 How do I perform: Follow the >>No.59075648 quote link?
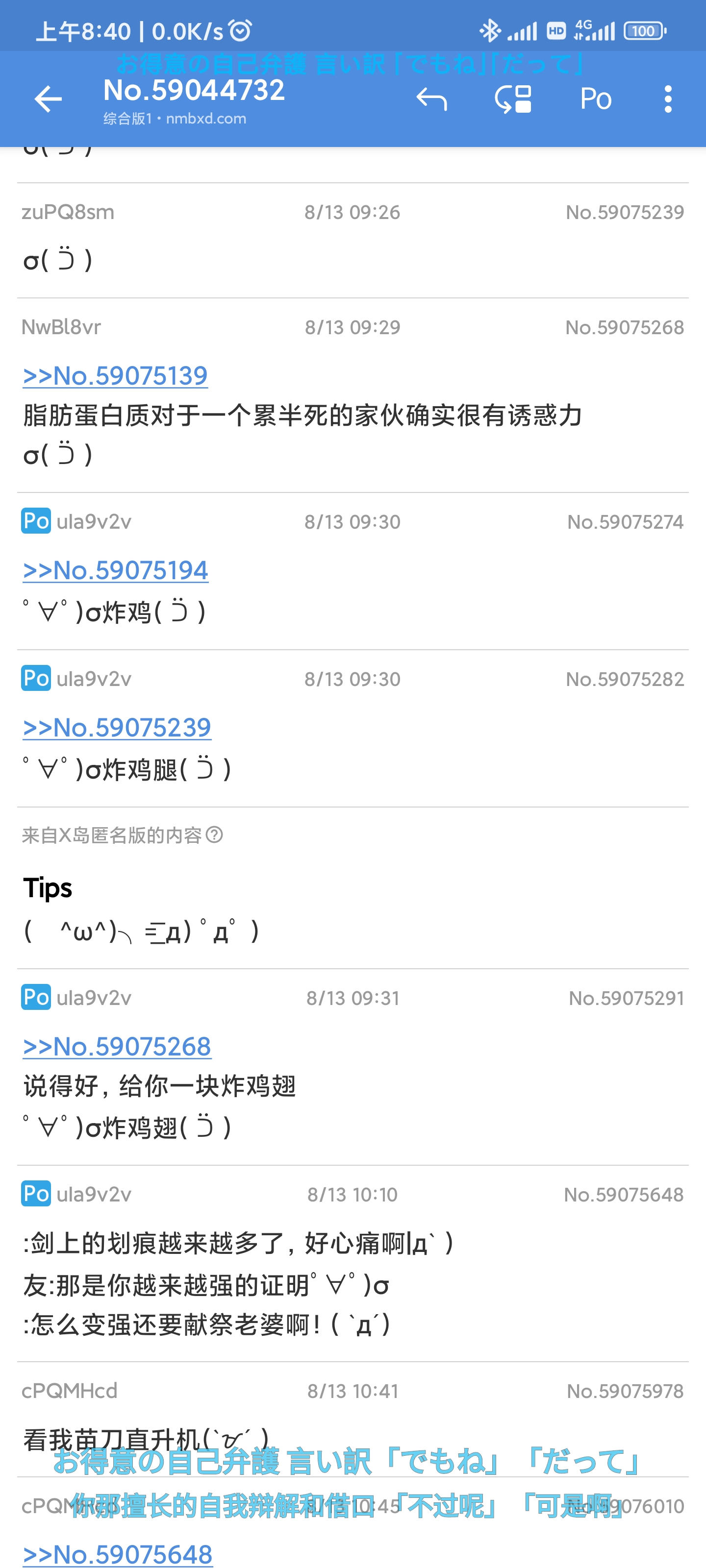pyautogui.click(x=118, y=1554)
